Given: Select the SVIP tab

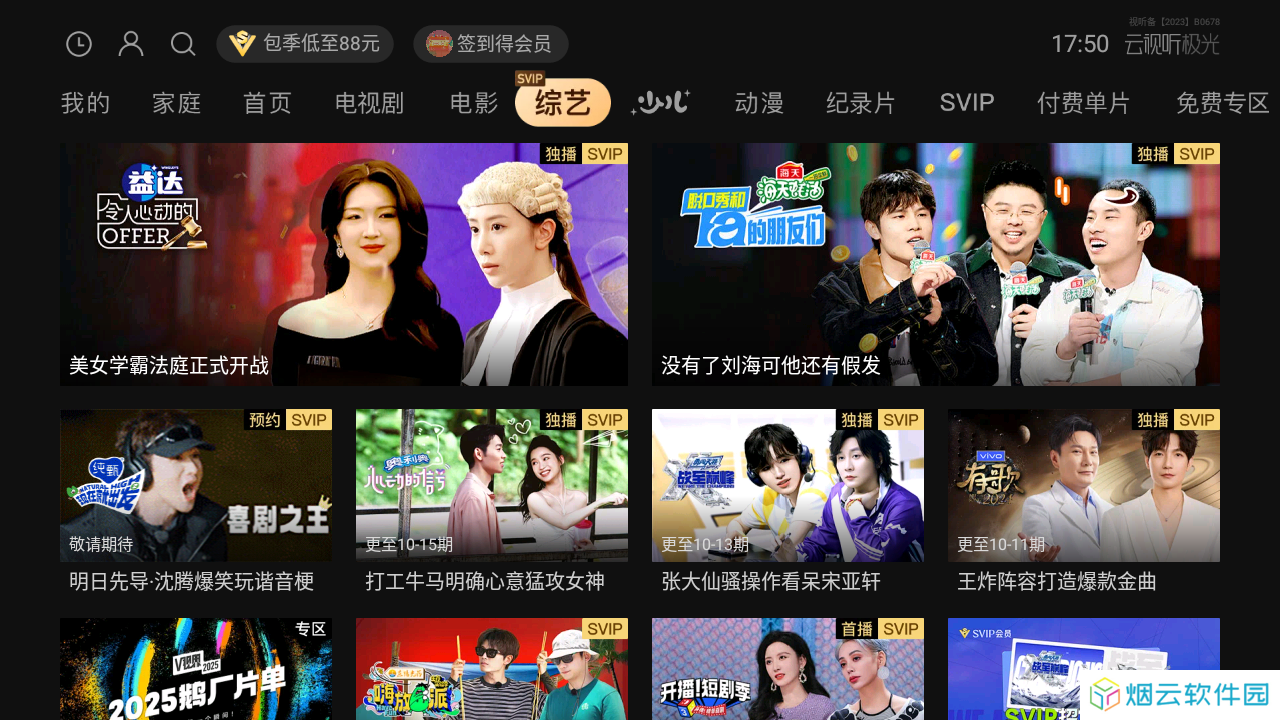Looking at the screenshot, I should [x=967, y=103].
